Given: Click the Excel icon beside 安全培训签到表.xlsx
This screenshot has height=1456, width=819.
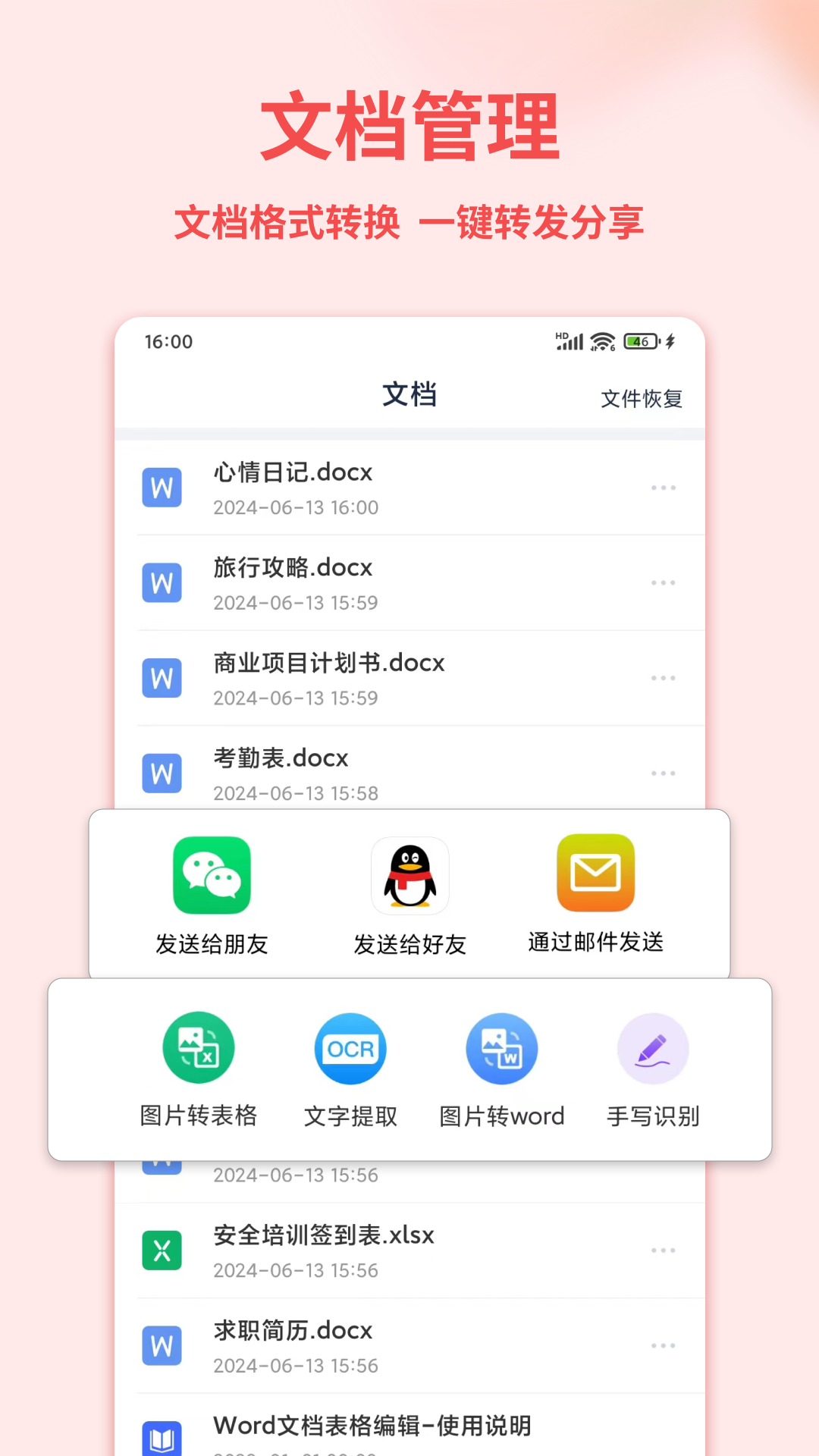Looking at the screenshot, I should coord(162,1250).
